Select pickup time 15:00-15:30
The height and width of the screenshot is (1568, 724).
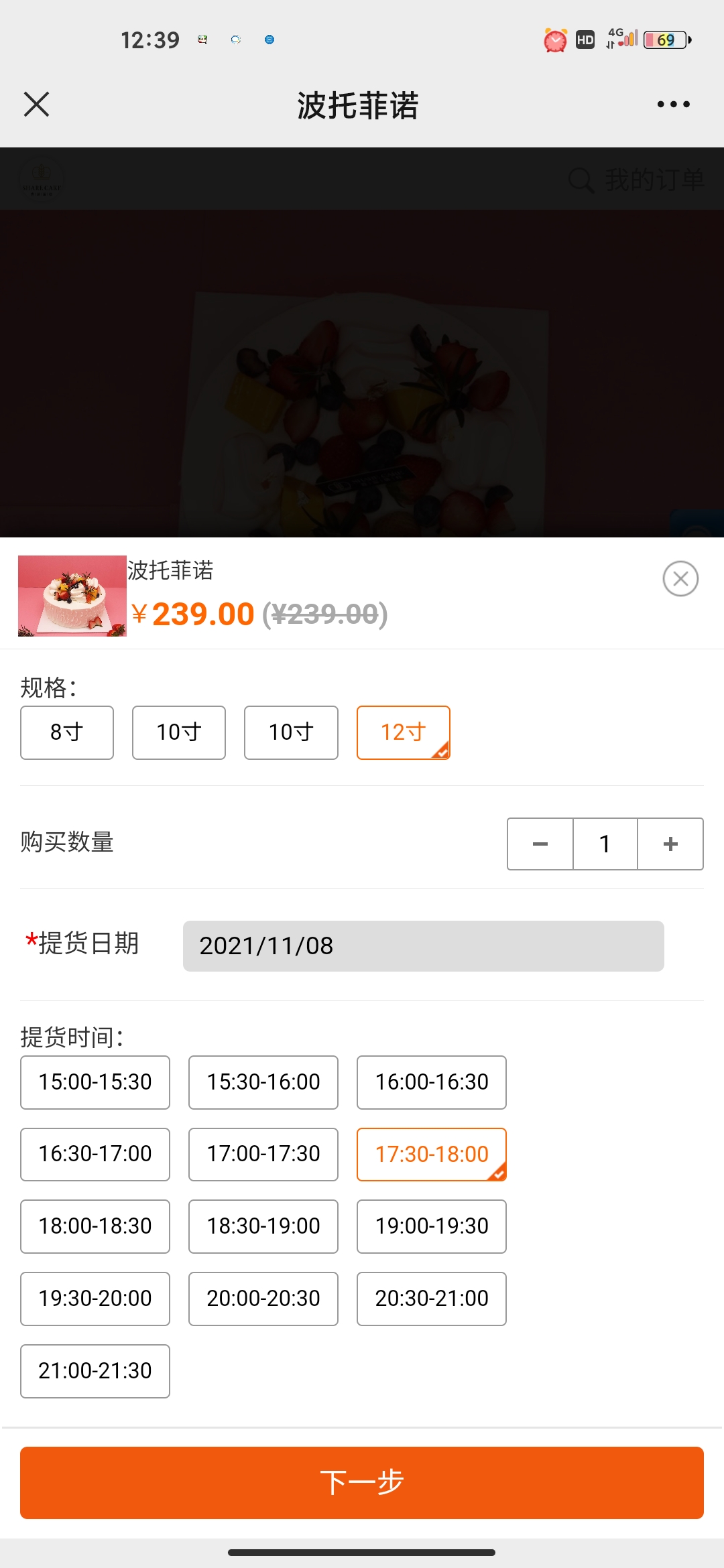click(x=95, y=1082)
